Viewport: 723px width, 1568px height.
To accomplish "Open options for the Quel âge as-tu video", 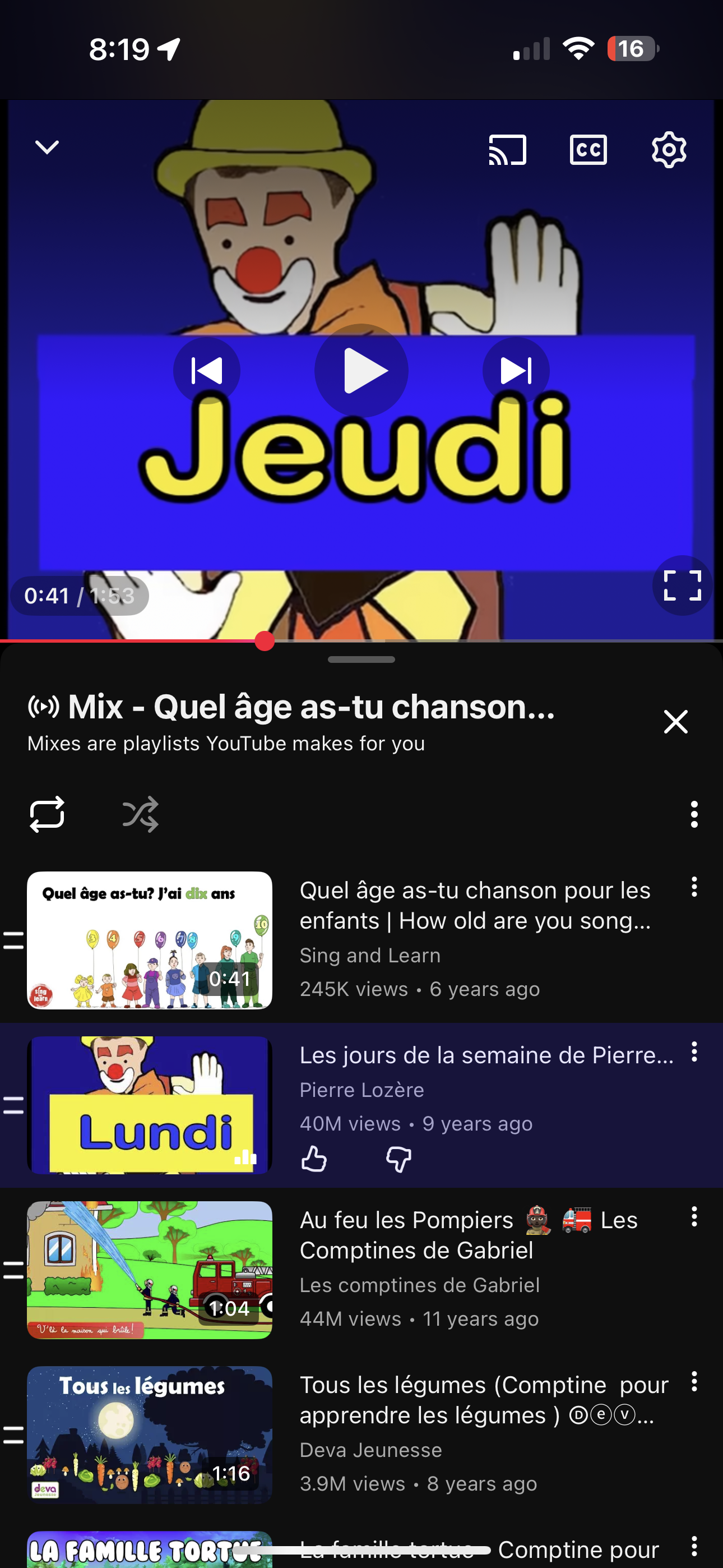I will [x=694, y=887].
